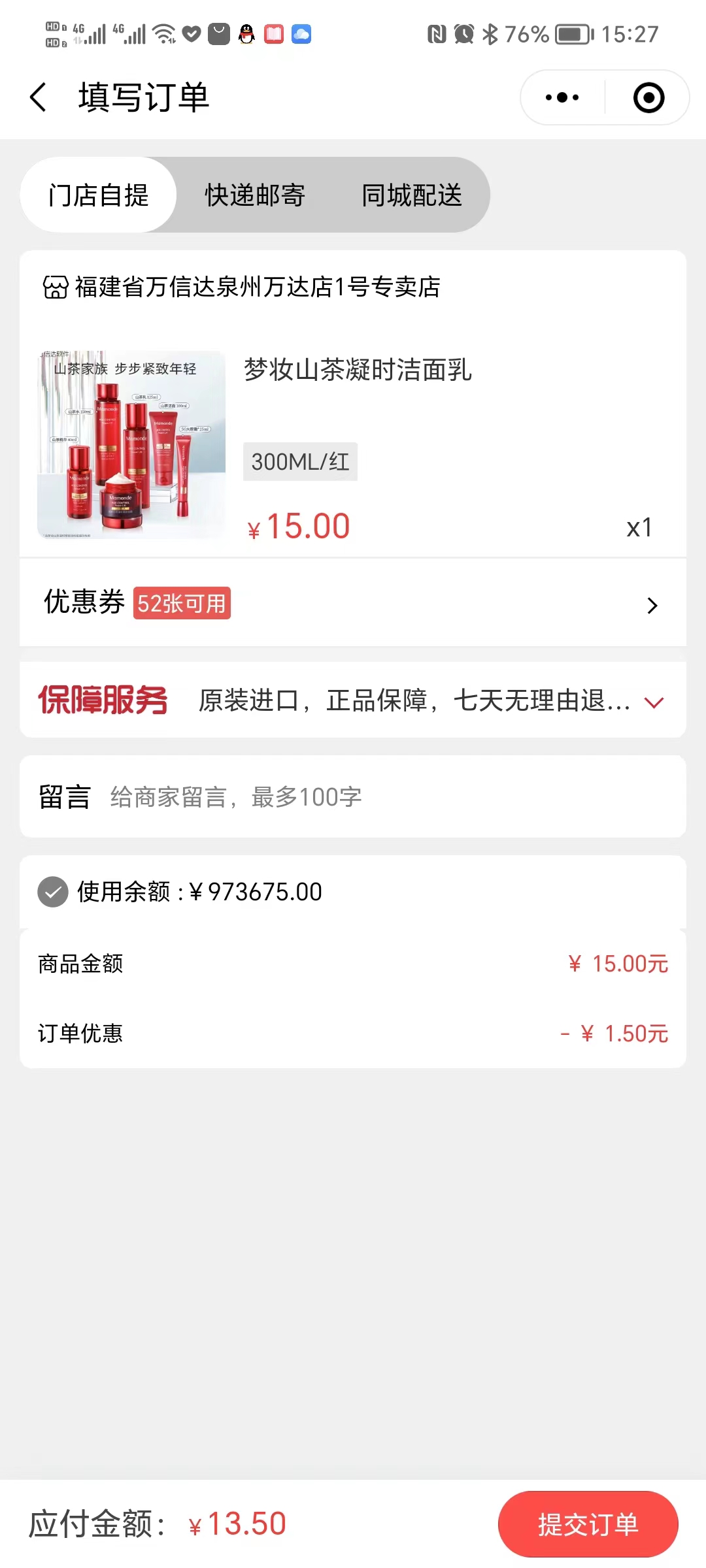This screenshot has width=706, height=1568.
Task: Switch to 快递邮寄 delivery
Action: coord(255,195)
